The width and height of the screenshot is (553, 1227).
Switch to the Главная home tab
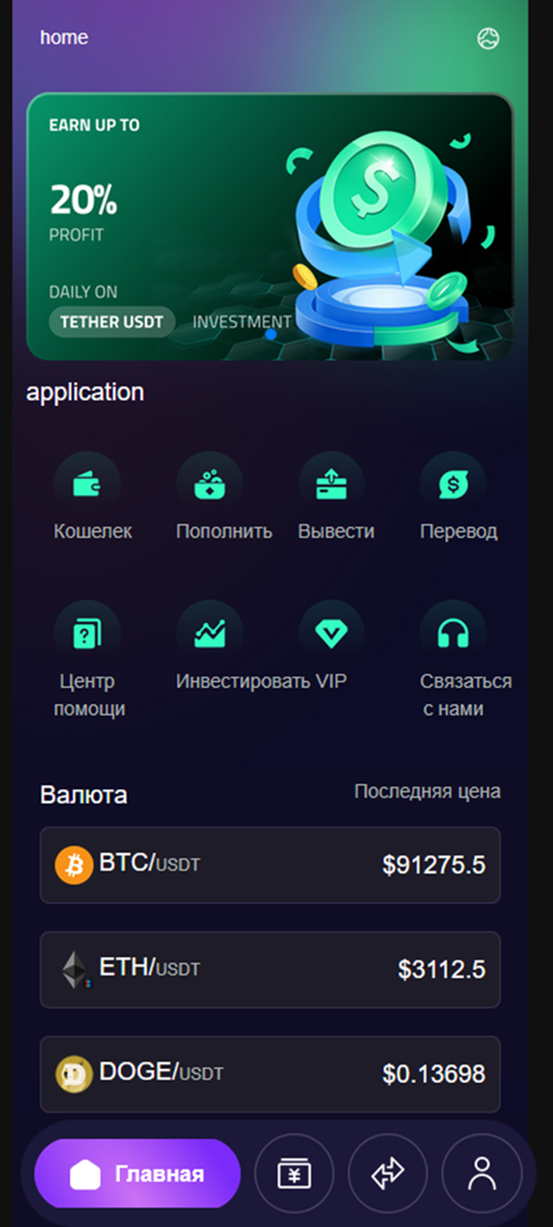(137, 1174)
